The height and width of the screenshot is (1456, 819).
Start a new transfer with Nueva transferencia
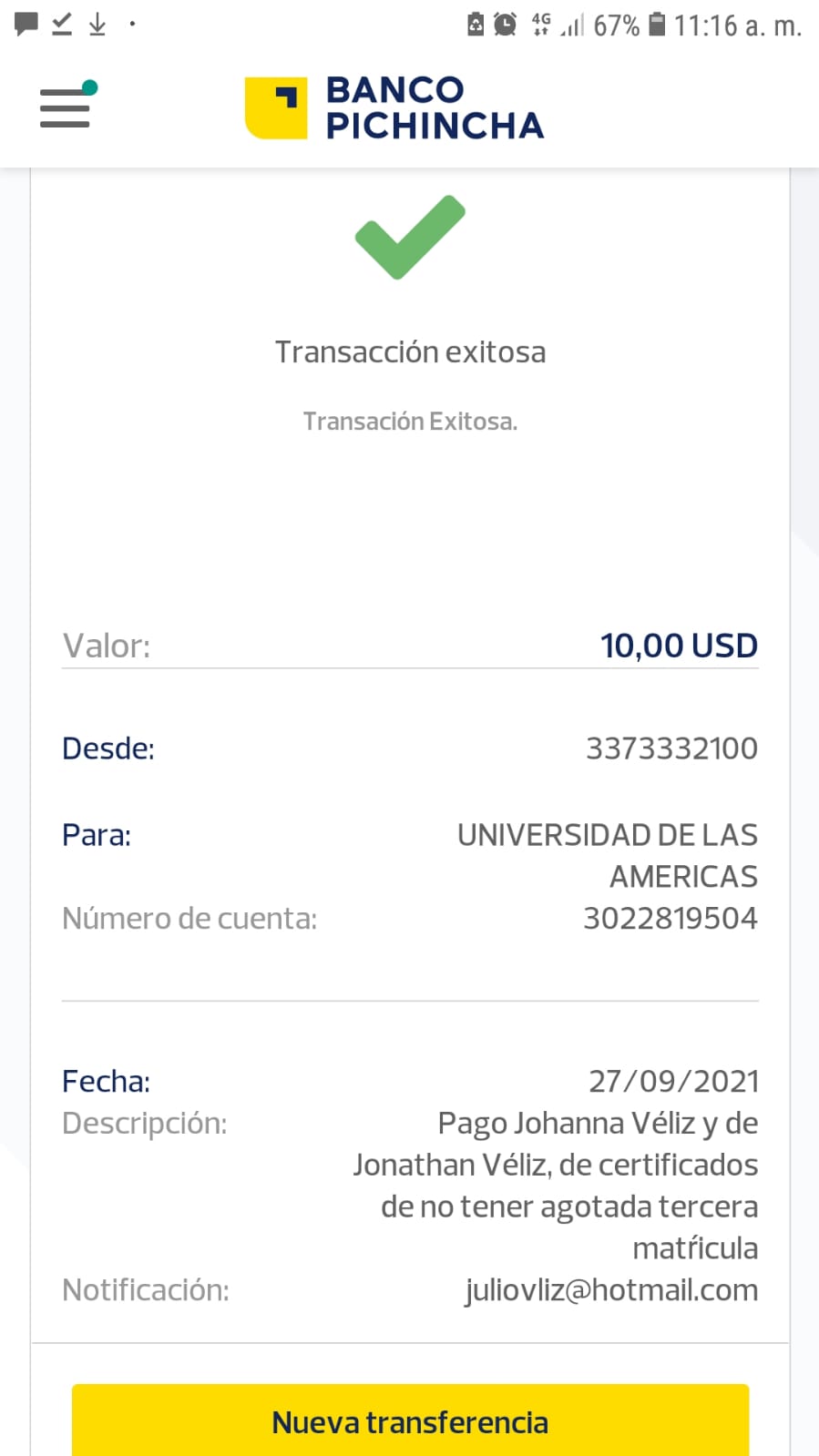click(410, 1420)
